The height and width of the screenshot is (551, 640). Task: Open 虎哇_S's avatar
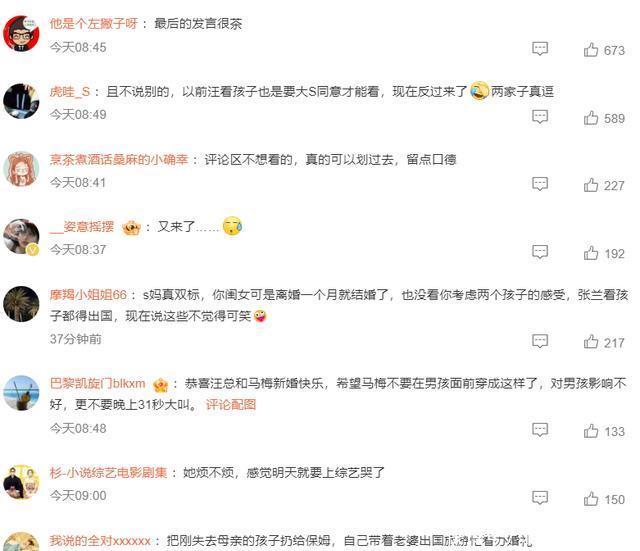(21, 101)
